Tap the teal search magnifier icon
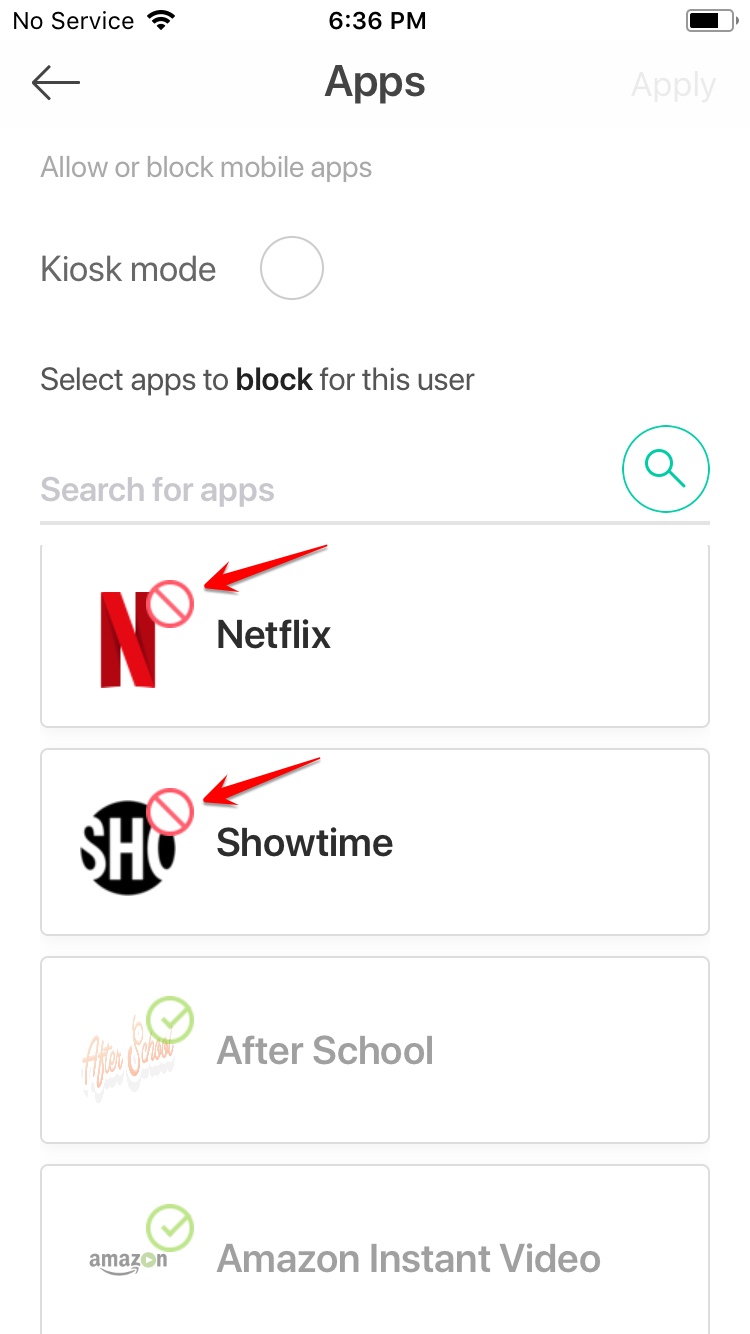 click(666, 469)
